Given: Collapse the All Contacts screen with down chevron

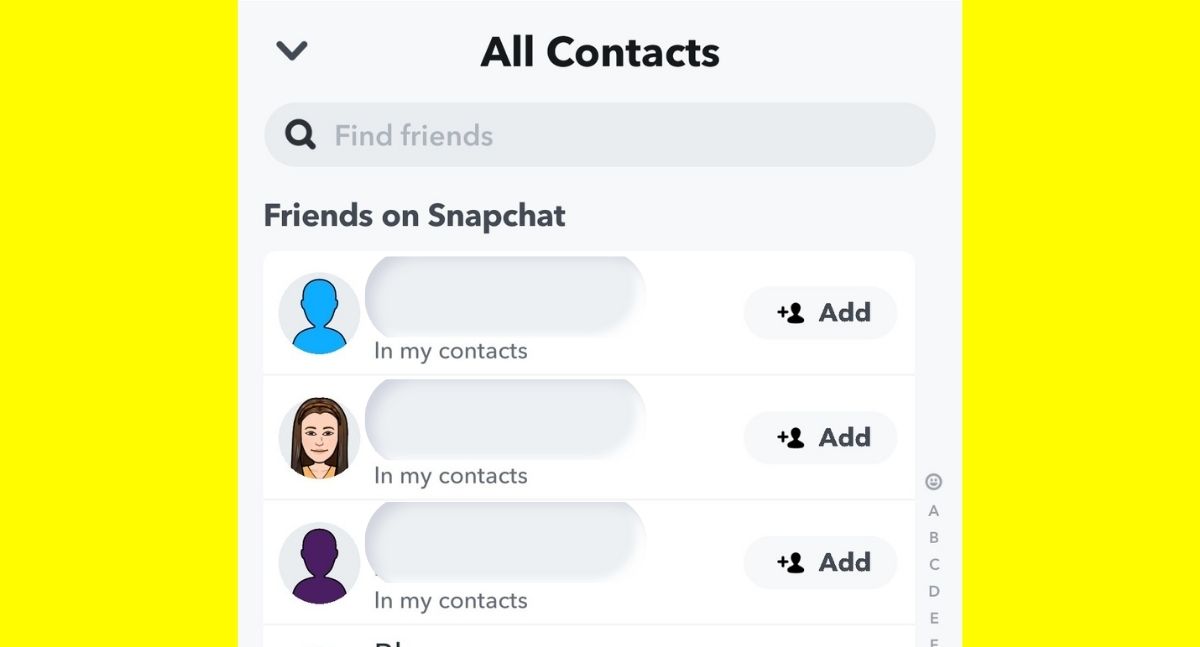Looking at the screenshot, I should pyautogui.click(x=292, y=51).
